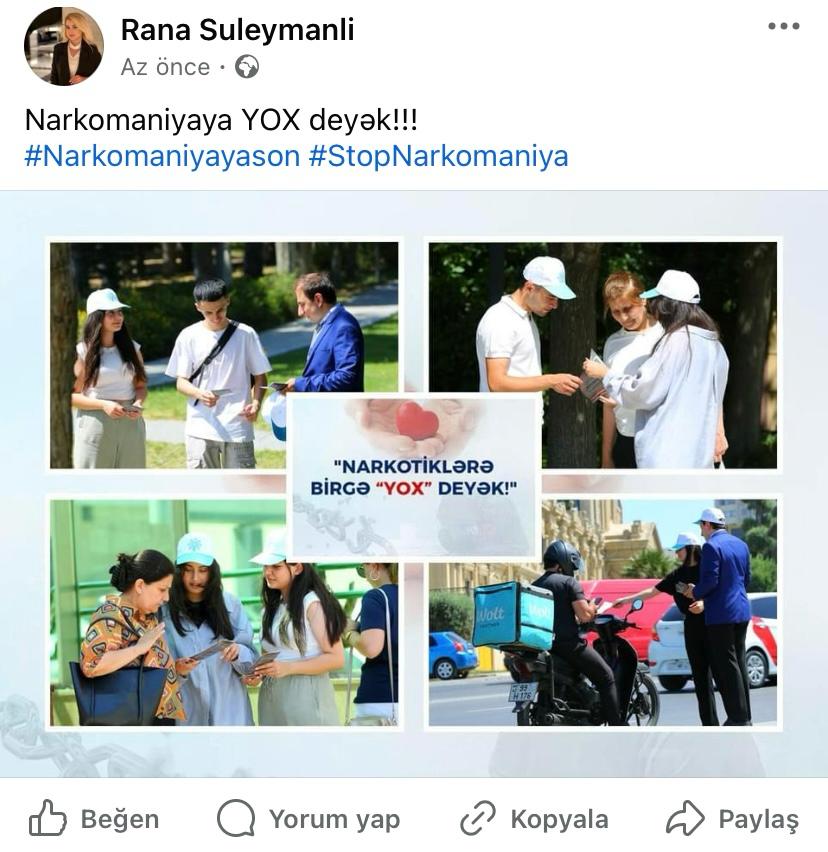Tap Yorum yap to comment
The image size is (828, 852).
309,820
